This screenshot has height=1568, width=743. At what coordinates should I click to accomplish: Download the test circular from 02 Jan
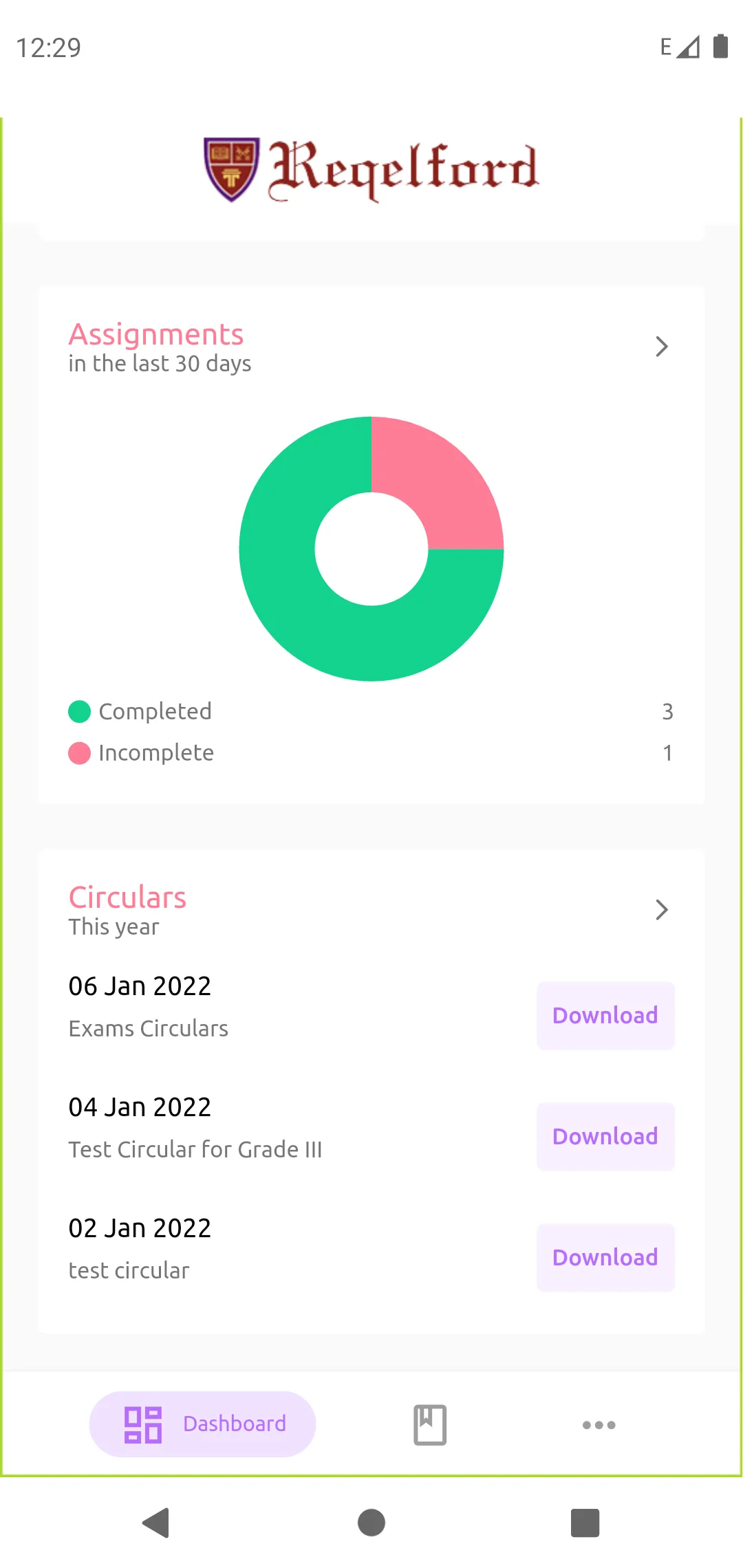(x=605, y=1257)
